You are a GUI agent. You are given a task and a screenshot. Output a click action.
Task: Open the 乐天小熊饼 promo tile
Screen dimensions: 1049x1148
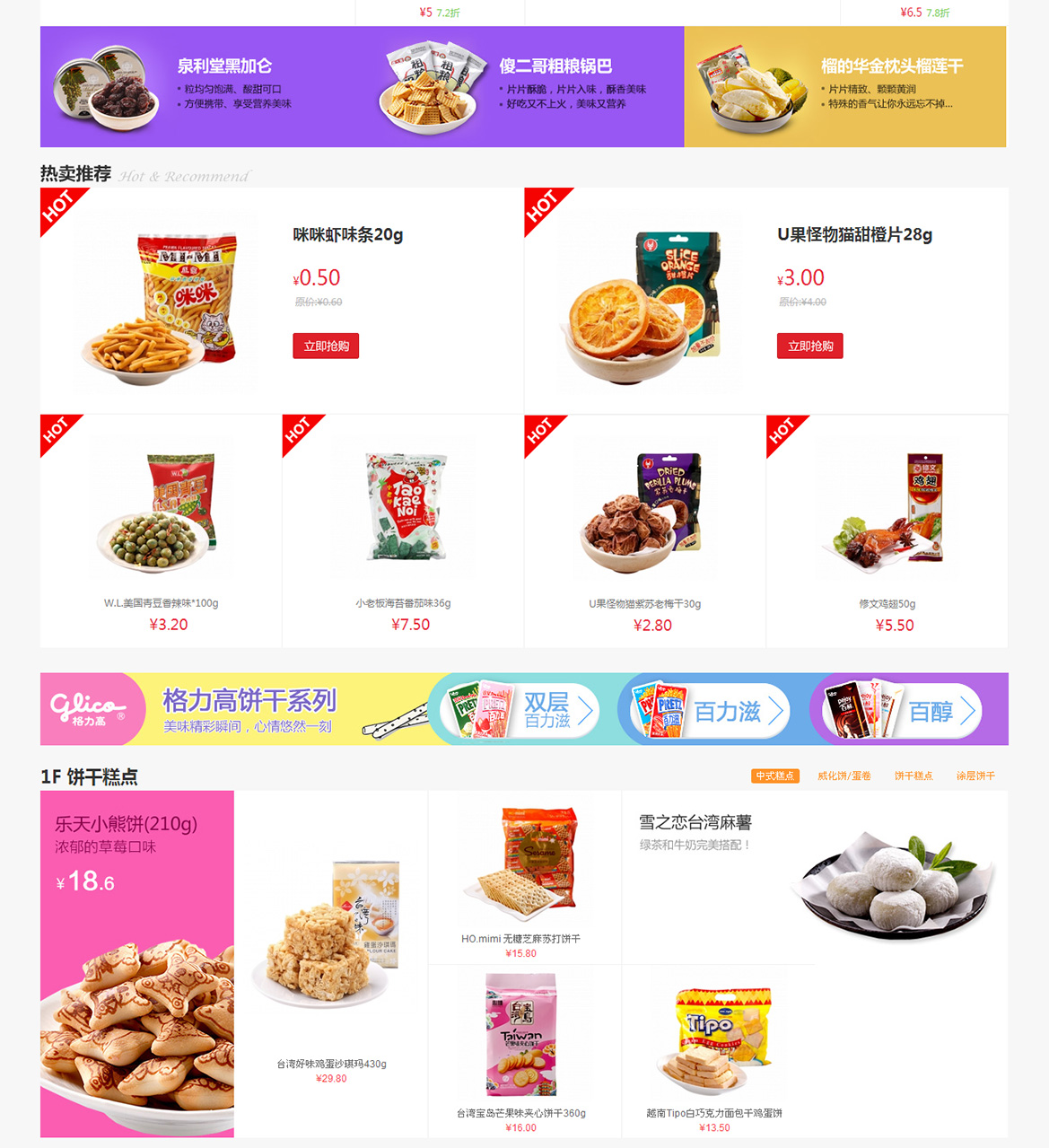click(x=137, y=963)
